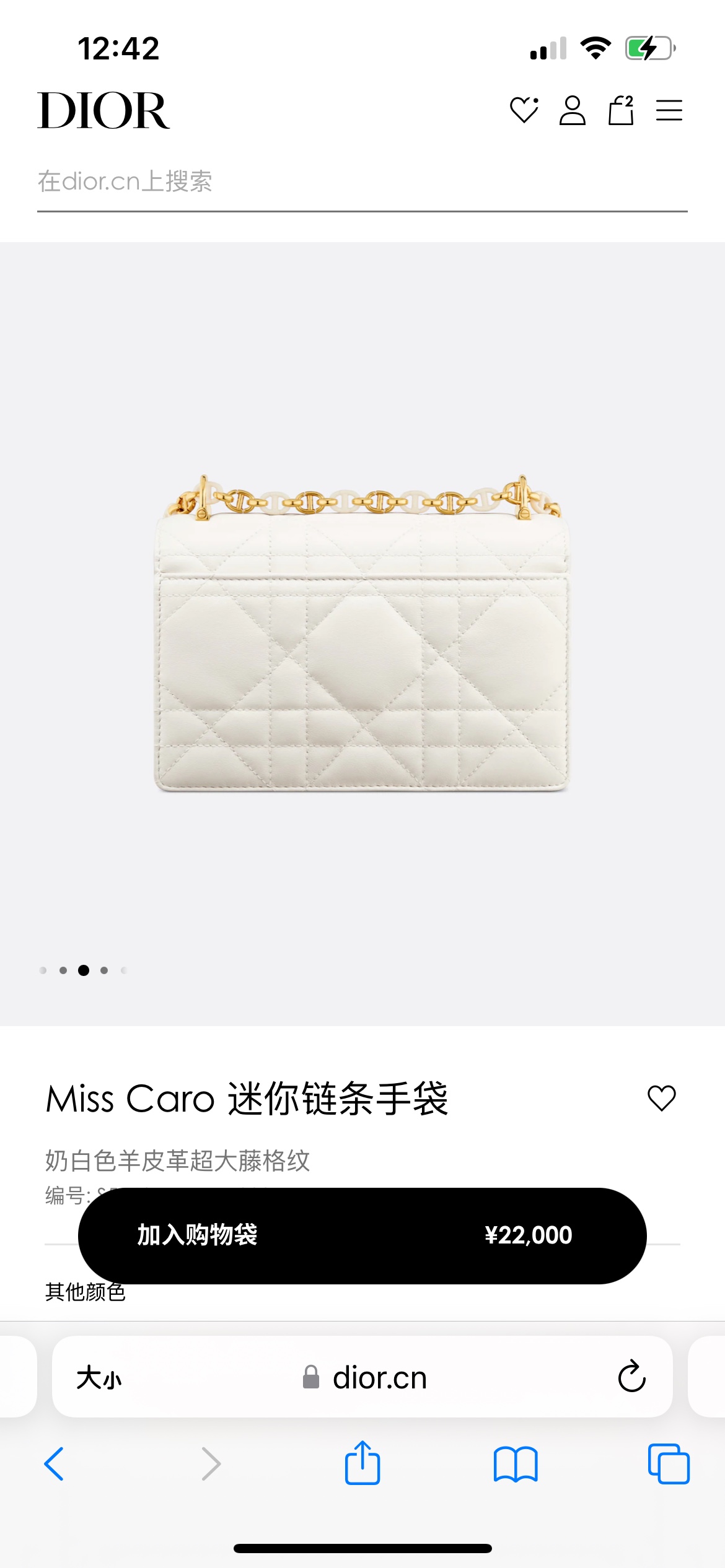Tap the dior.cn address bar
Image resolution: width=725 pixels, height=1568 pixels.
pyautogui.click(x=362, y=1377)
